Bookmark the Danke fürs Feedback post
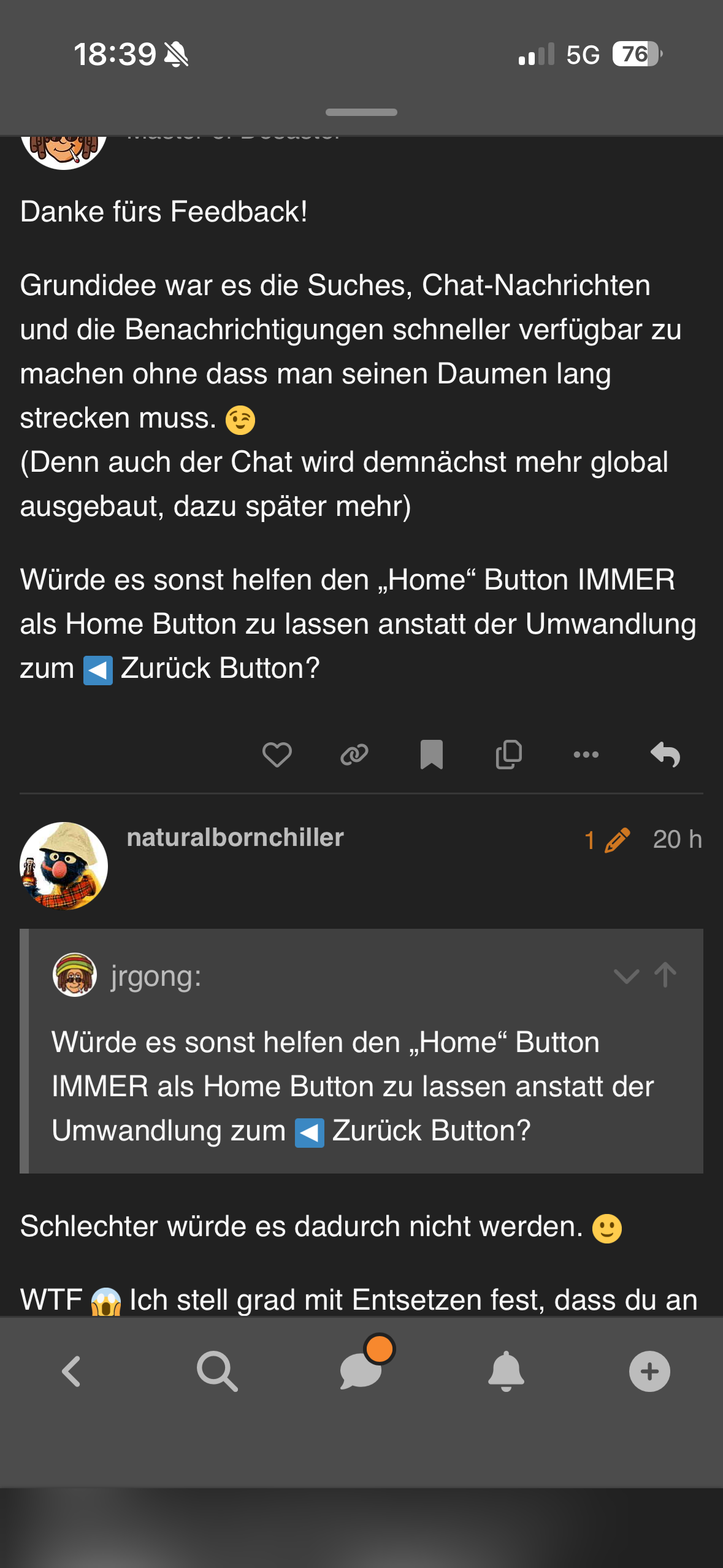This screenshot has width=723, height=1568. pyautogui.click(x=431, y=755)
